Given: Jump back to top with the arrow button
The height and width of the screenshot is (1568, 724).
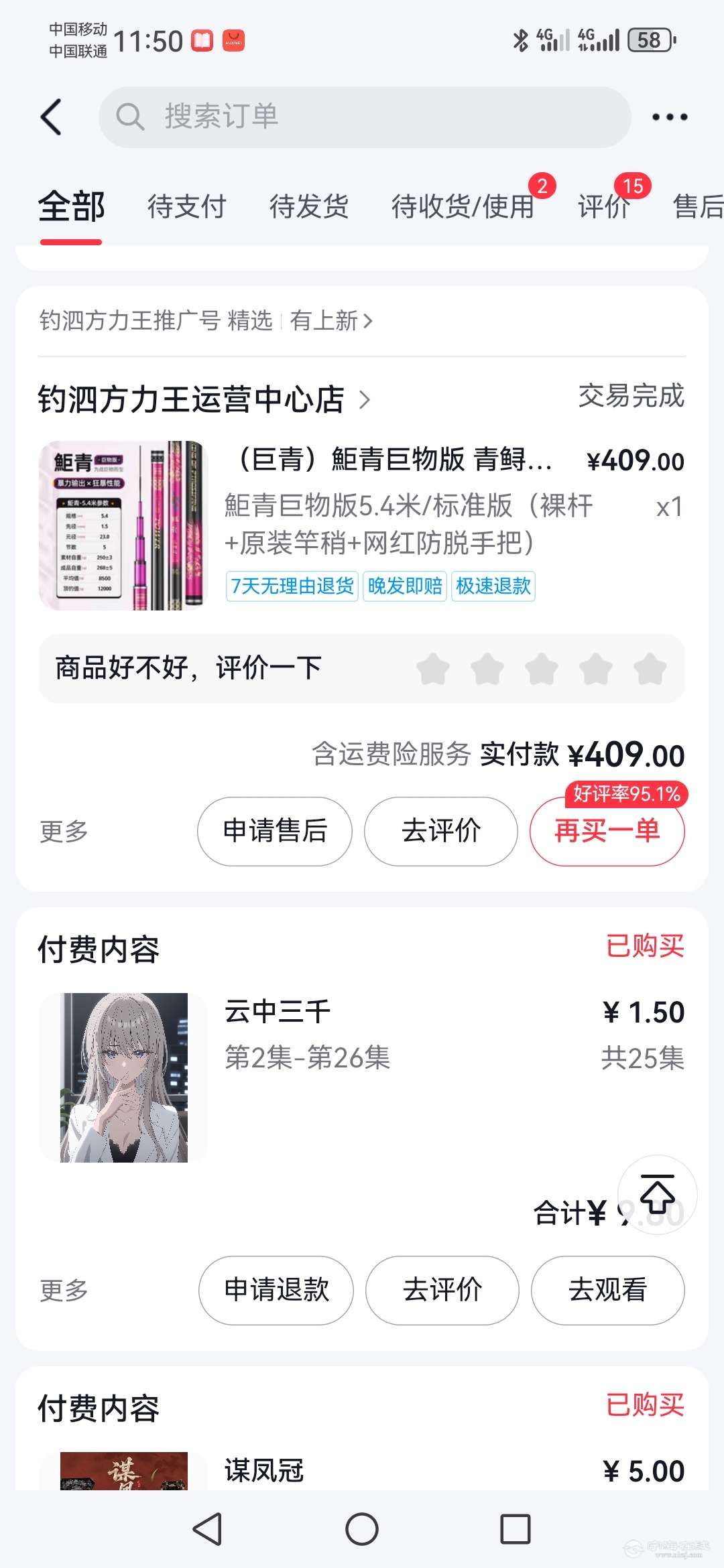Looking at the screenshot, I should pyautogui.click(x=657, y=1194).
